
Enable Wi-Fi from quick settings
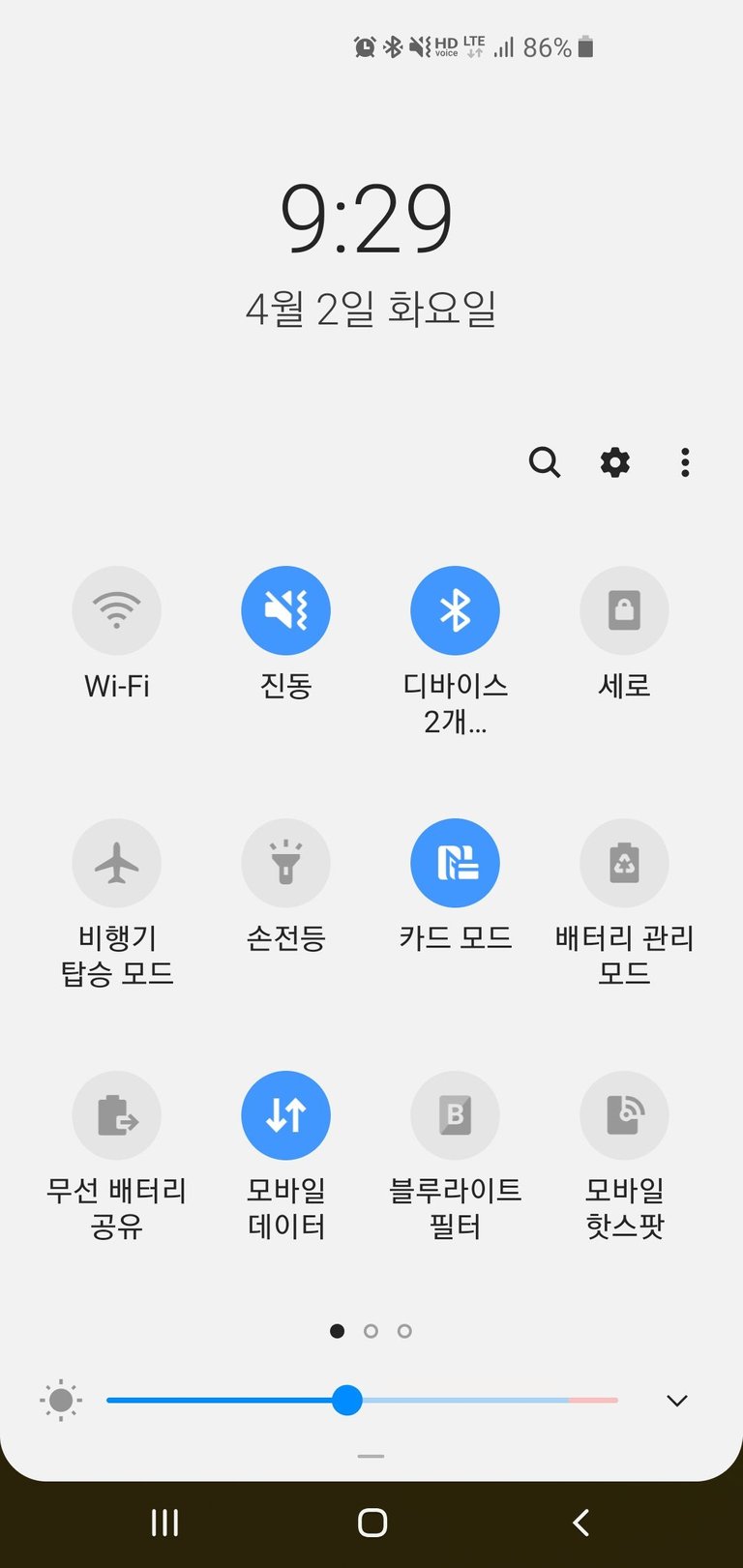tap(116, 609)
